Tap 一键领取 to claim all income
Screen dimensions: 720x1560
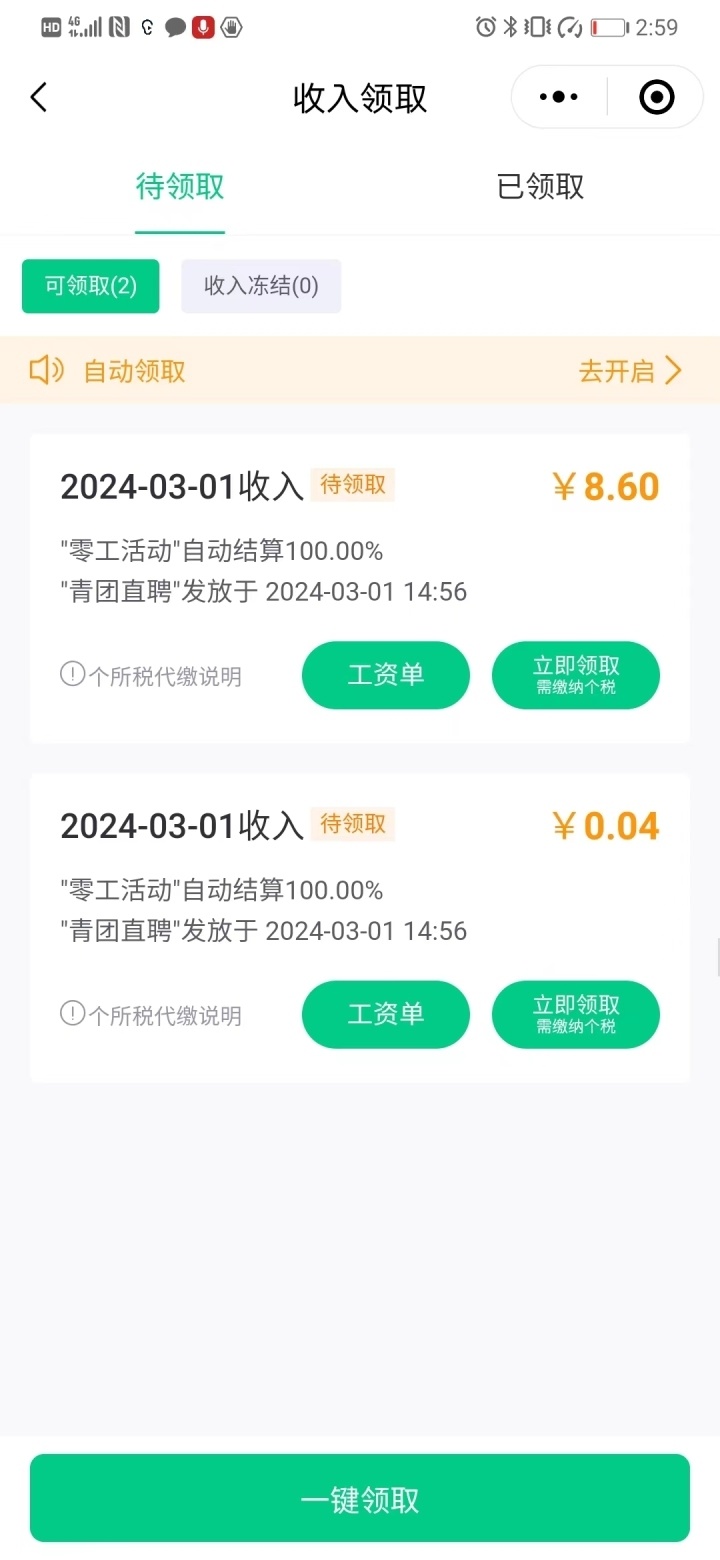(x=360, y=1499)
